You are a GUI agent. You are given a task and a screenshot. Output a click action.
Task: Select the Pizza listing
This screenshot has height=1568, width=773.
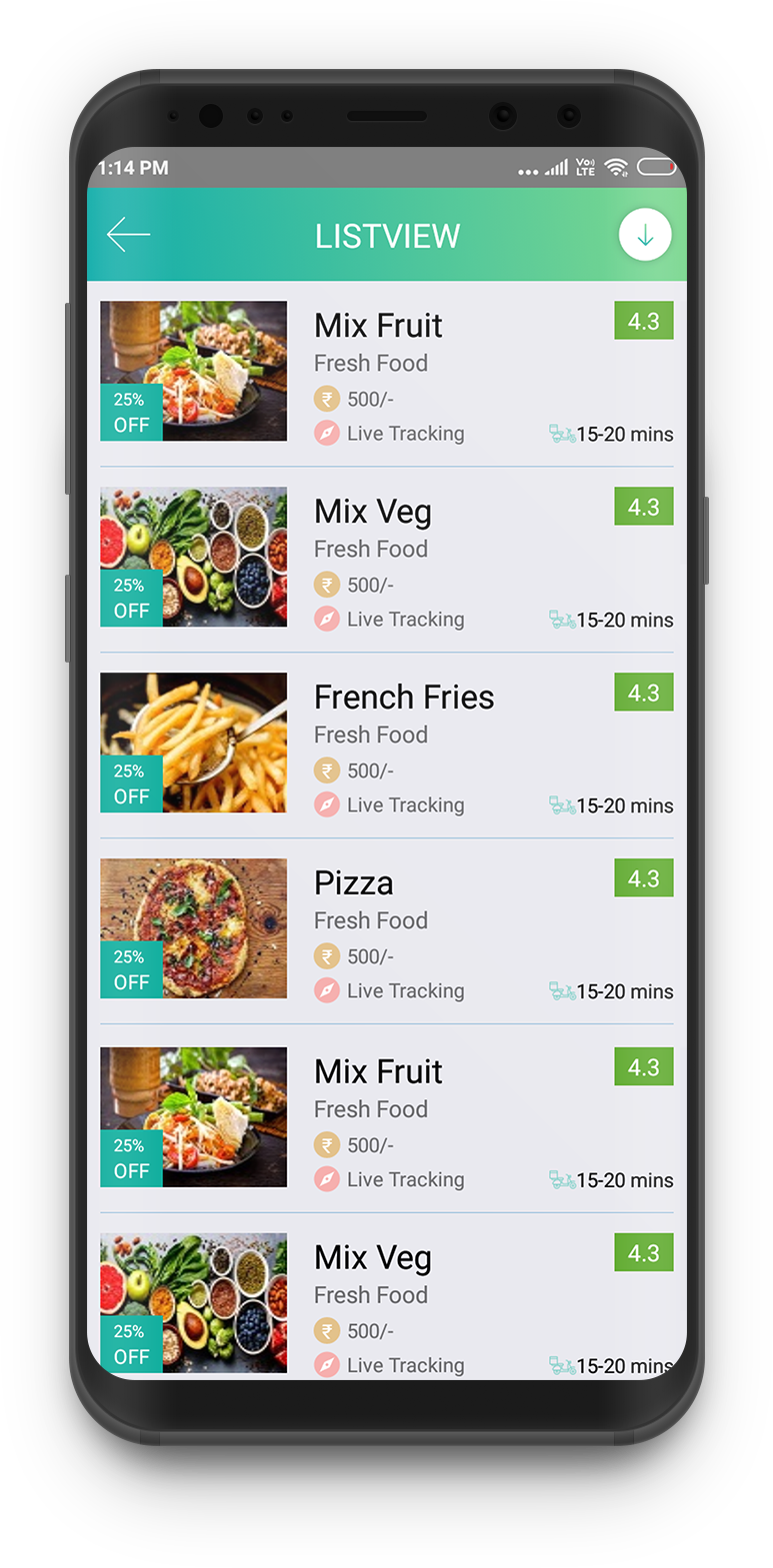click(x=354, y=882)
